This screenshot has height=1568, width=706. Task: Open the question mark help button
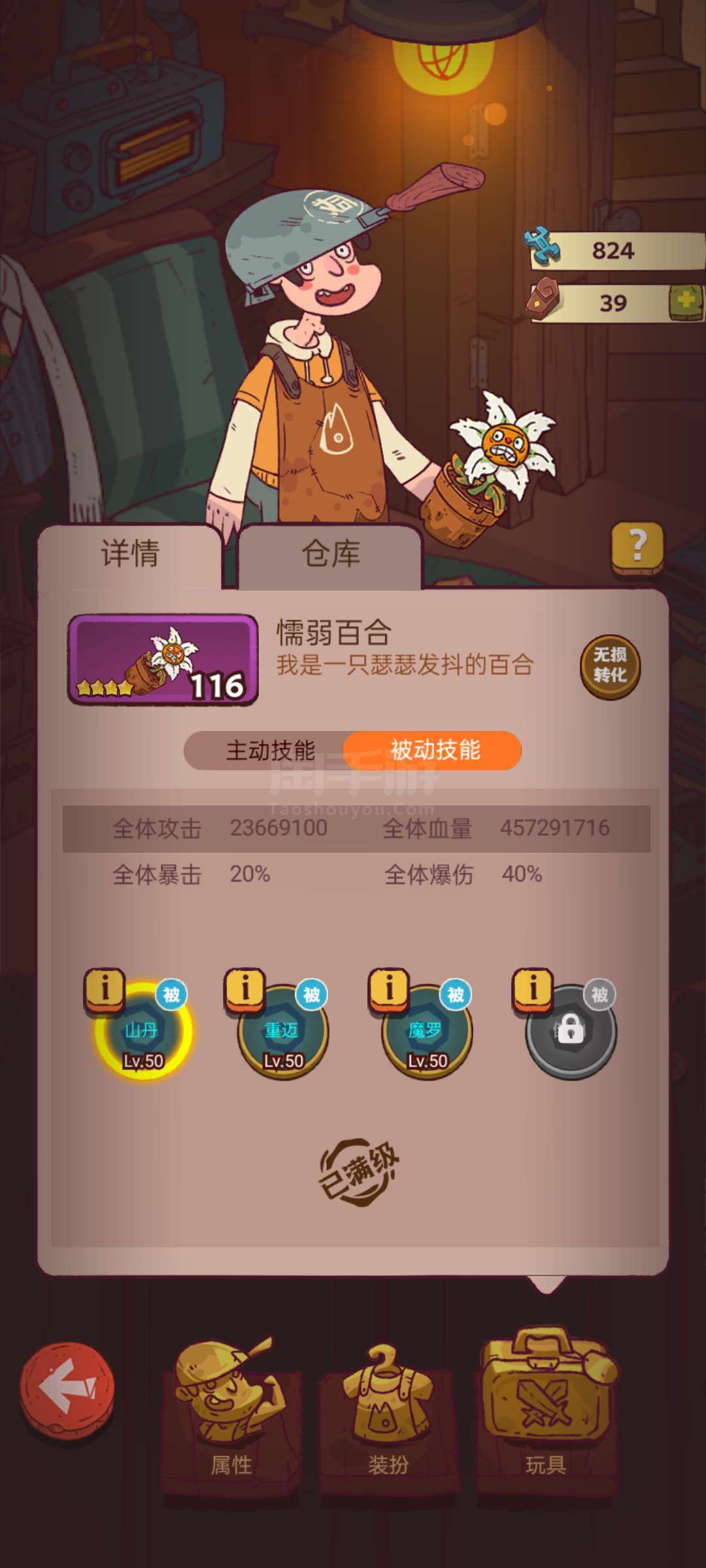pos(637,547)
